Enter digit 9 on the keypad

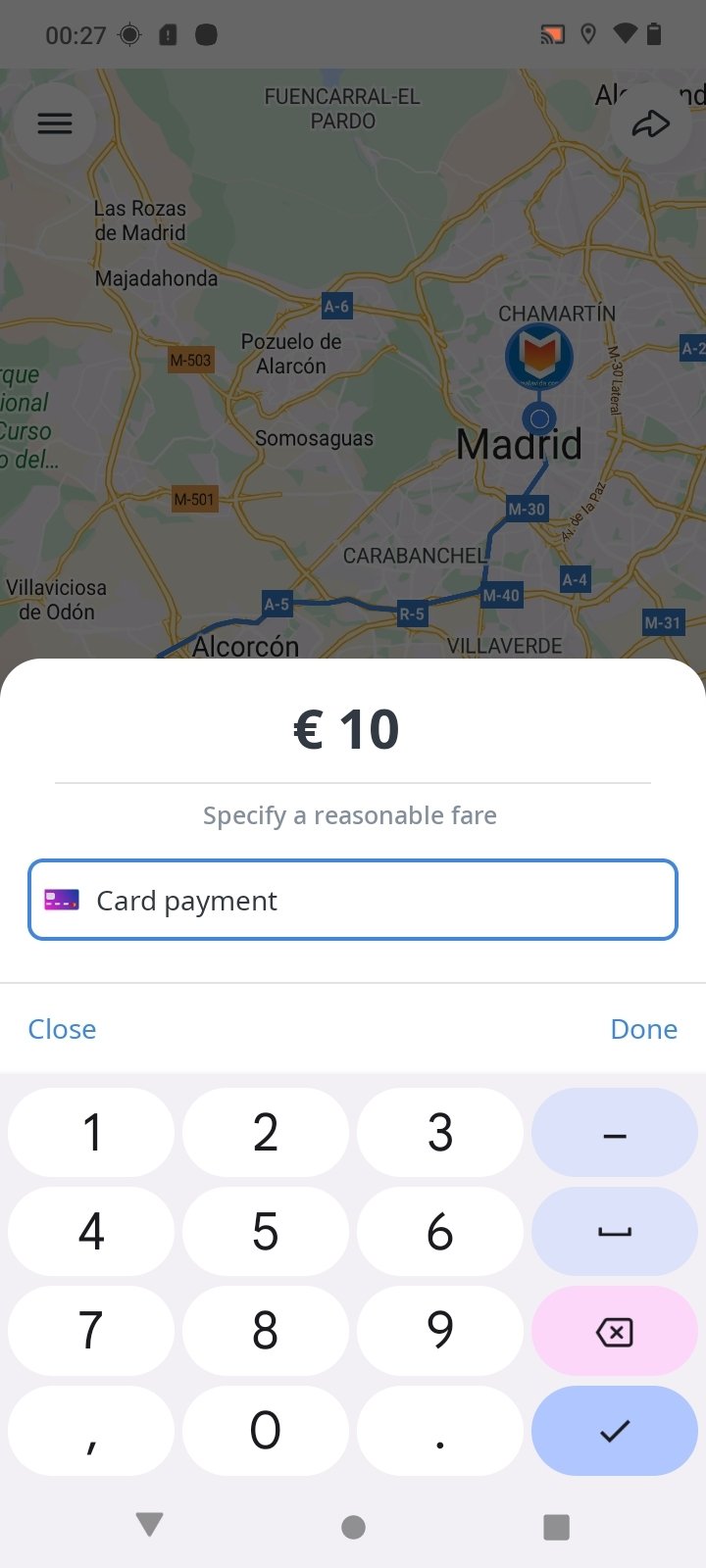coord(440,1331)
